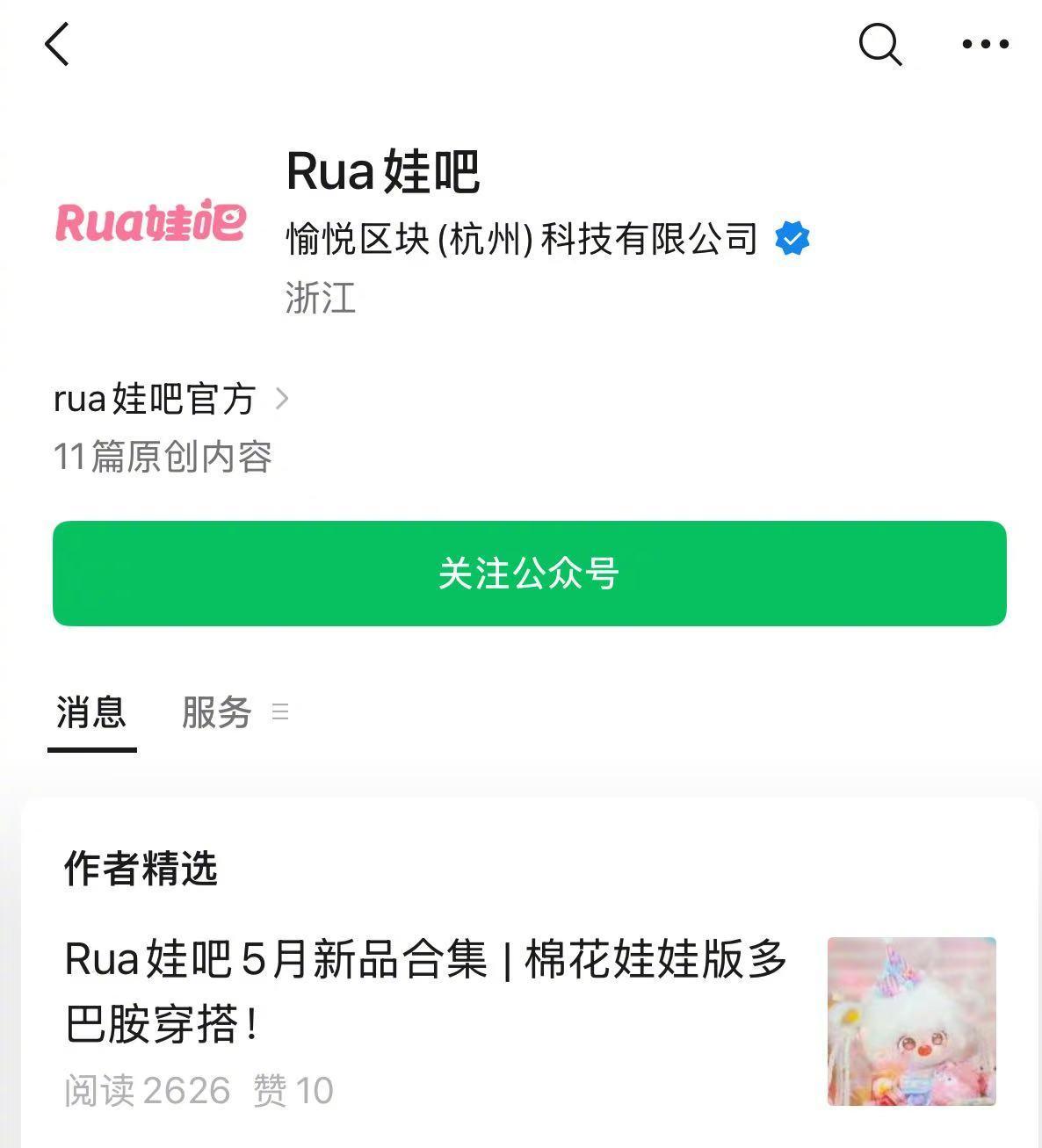The height and width of the screenshot is (1148, 1042).
Task: Switch to the 消息 tab
Action: click(x=91, y=713)
